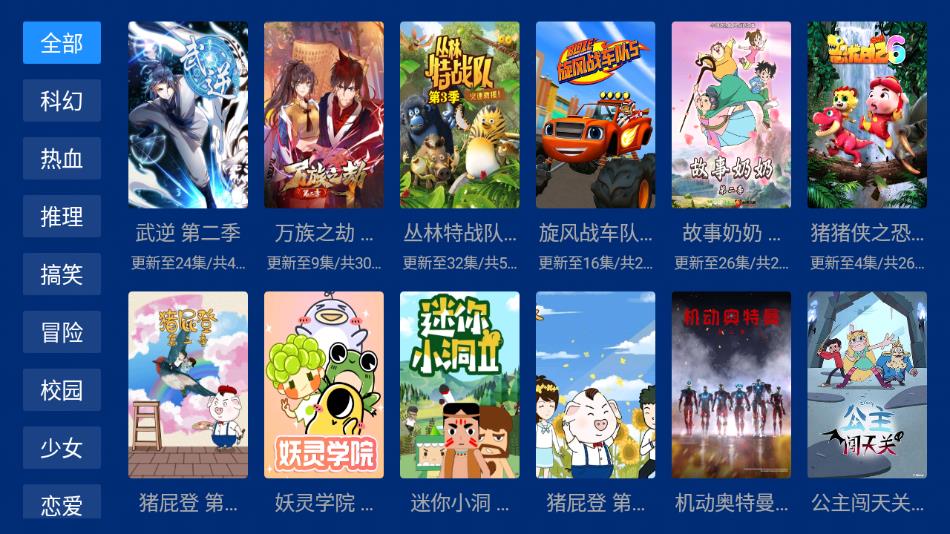
Task: Open 机动奥特曼 series
Action: 731,385
